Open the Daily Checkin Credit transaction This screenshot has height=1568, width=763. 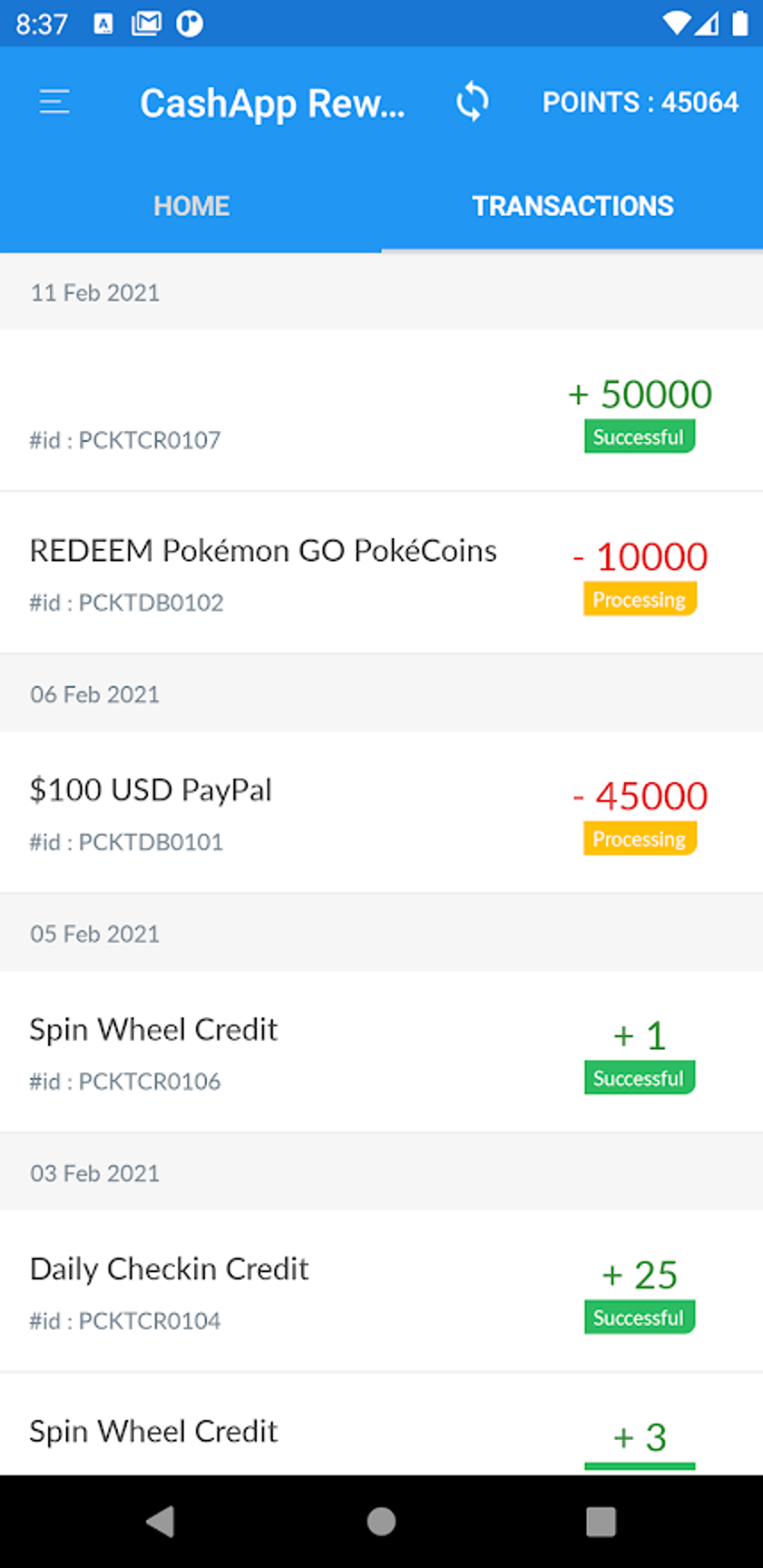[381, 1291]
